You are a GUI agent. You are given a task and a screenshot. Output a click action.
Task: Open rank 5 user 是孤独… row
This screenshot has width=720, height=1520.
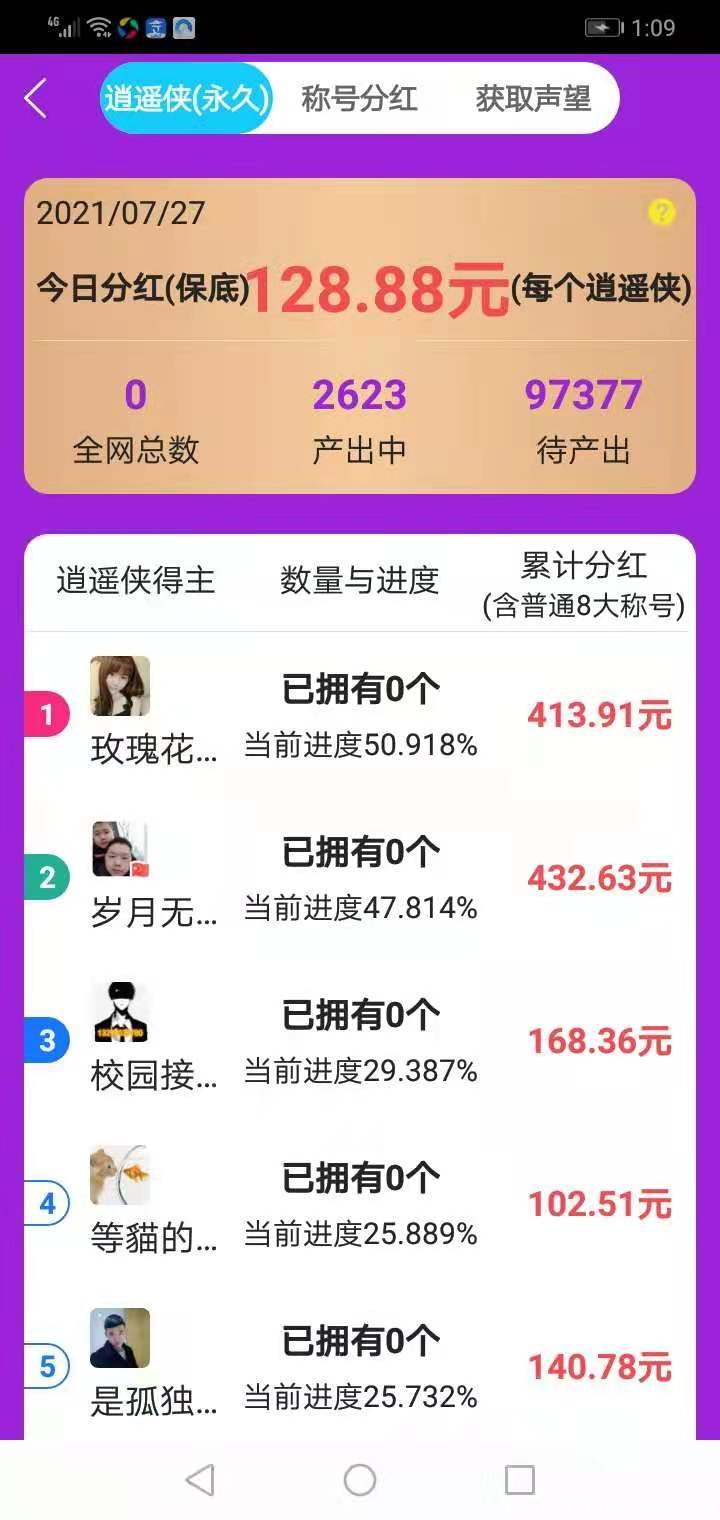[359, 1366]
